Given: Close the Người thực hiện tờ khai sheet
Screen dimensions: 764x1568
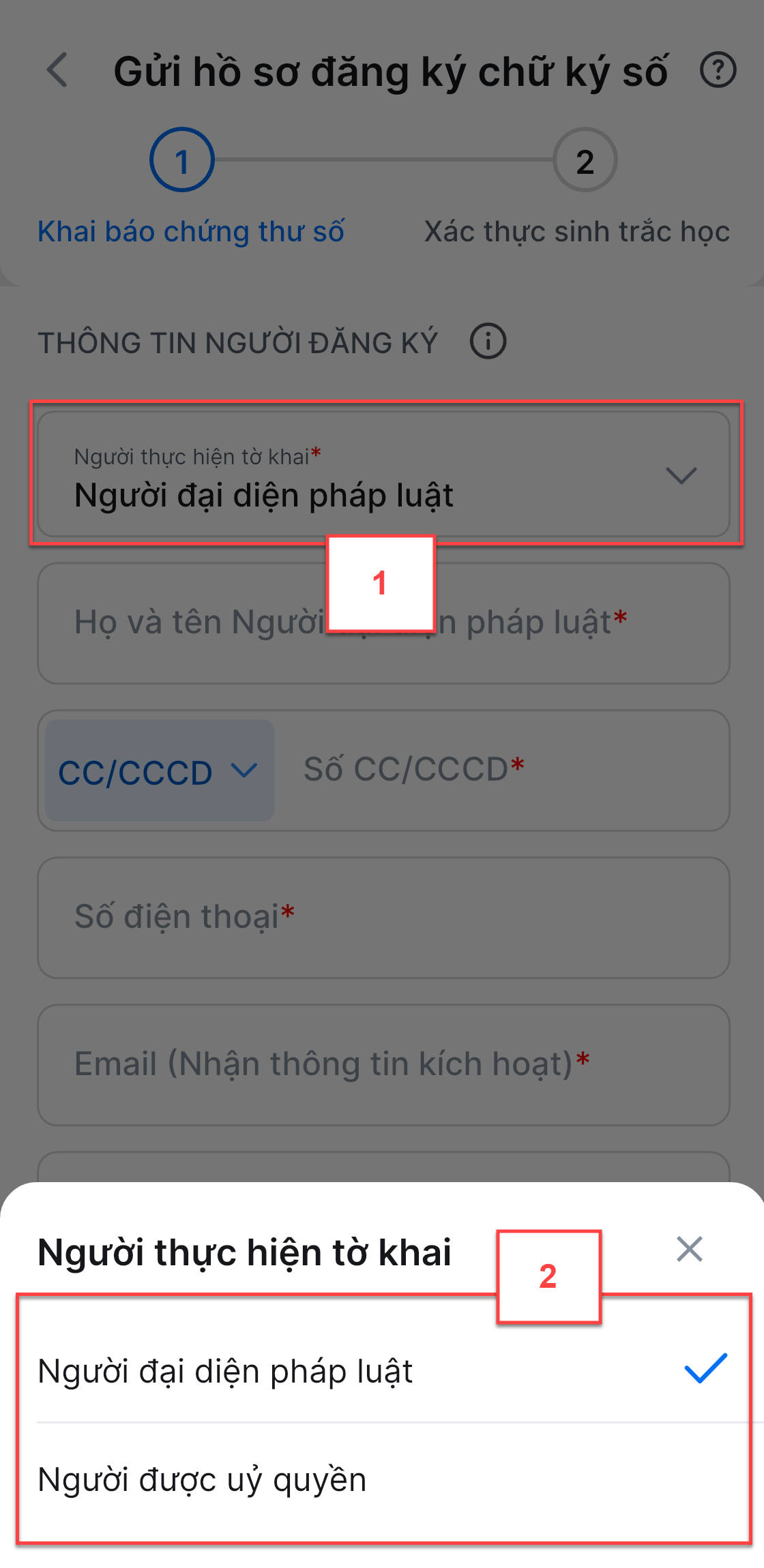Looking at the screenshot, I should tap(689, 1249).
